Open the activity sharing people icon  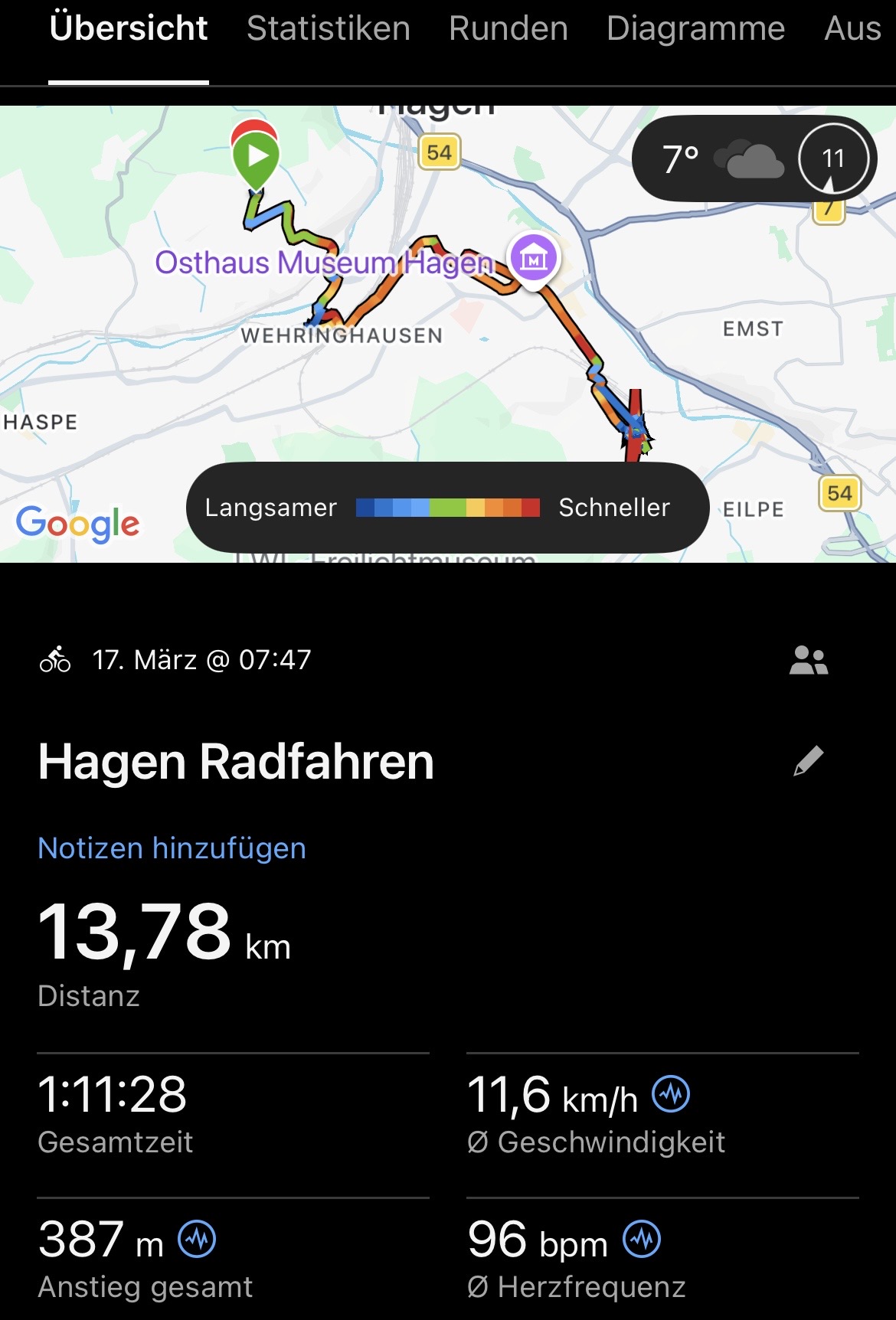[x=809, y=660]
